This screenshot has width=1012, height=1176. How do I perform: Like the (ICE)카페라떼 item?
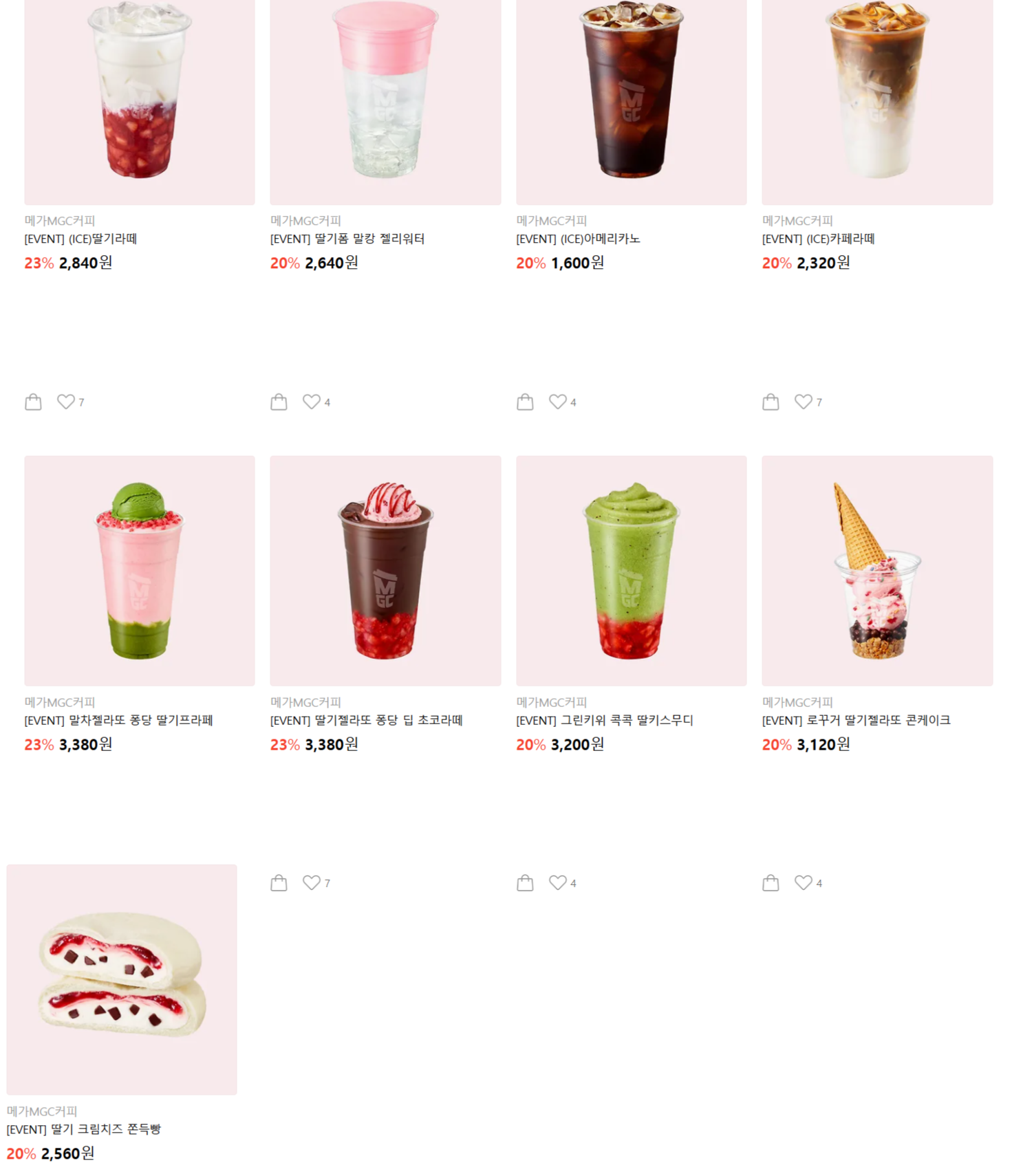pos(803,402)
